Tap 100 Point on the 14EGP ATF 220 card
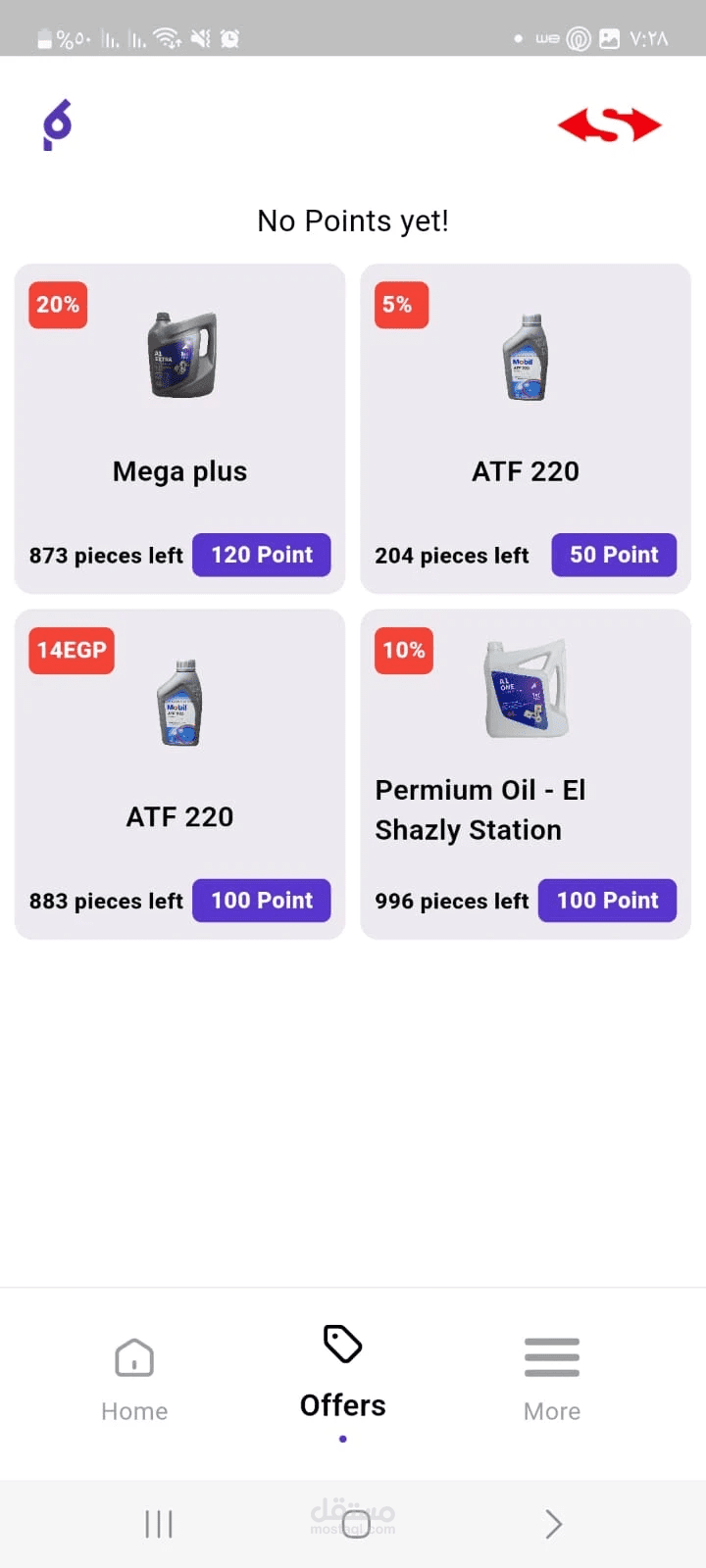Image resolution: width=706 pixels, height=1568 pixels. (262, 901)
